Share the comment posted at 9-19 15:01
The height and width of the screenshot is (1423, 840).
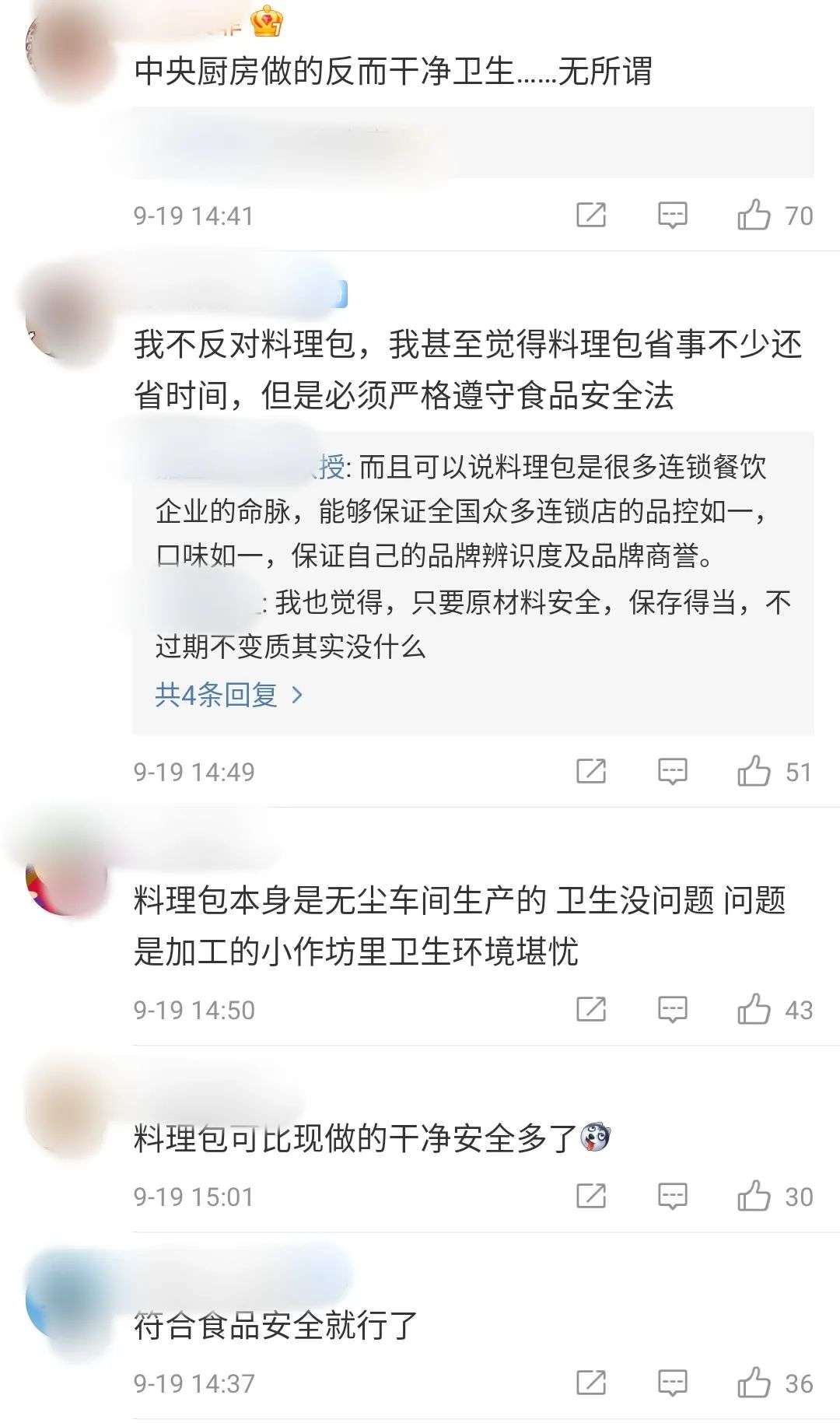coord(591,1196)
